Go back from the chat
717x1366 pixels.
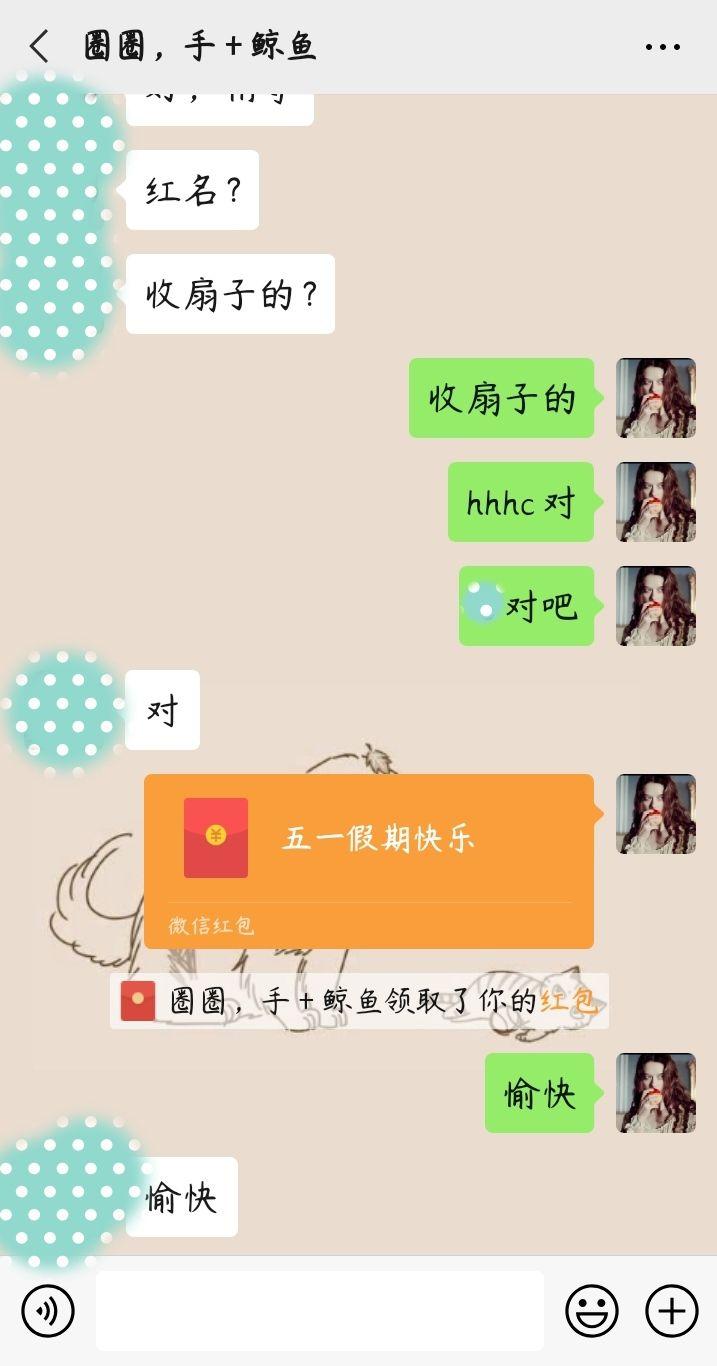point(39,46)
